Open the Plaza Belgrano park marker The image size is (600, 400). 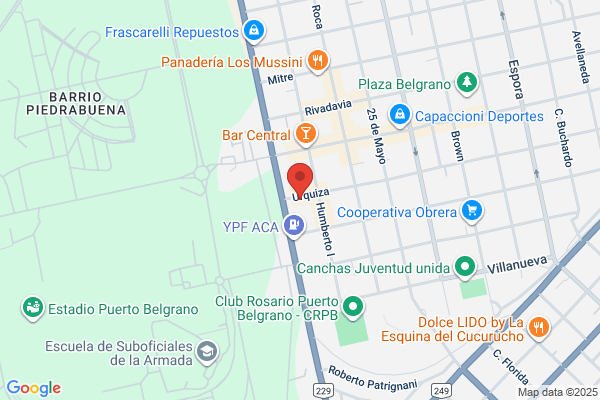click(x=466, y=83)
